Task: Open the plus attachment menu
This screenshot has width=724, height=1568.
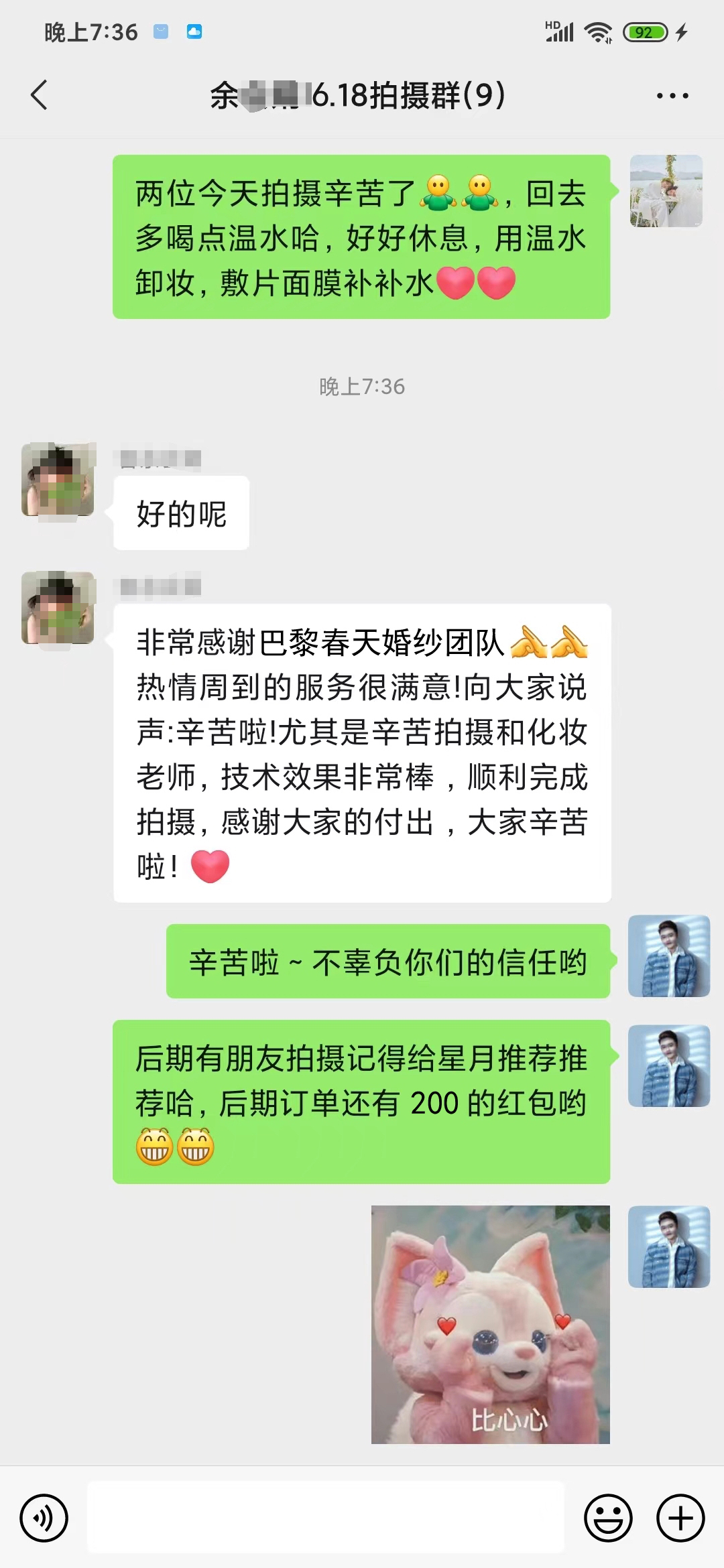Action: coord(680,1517)
